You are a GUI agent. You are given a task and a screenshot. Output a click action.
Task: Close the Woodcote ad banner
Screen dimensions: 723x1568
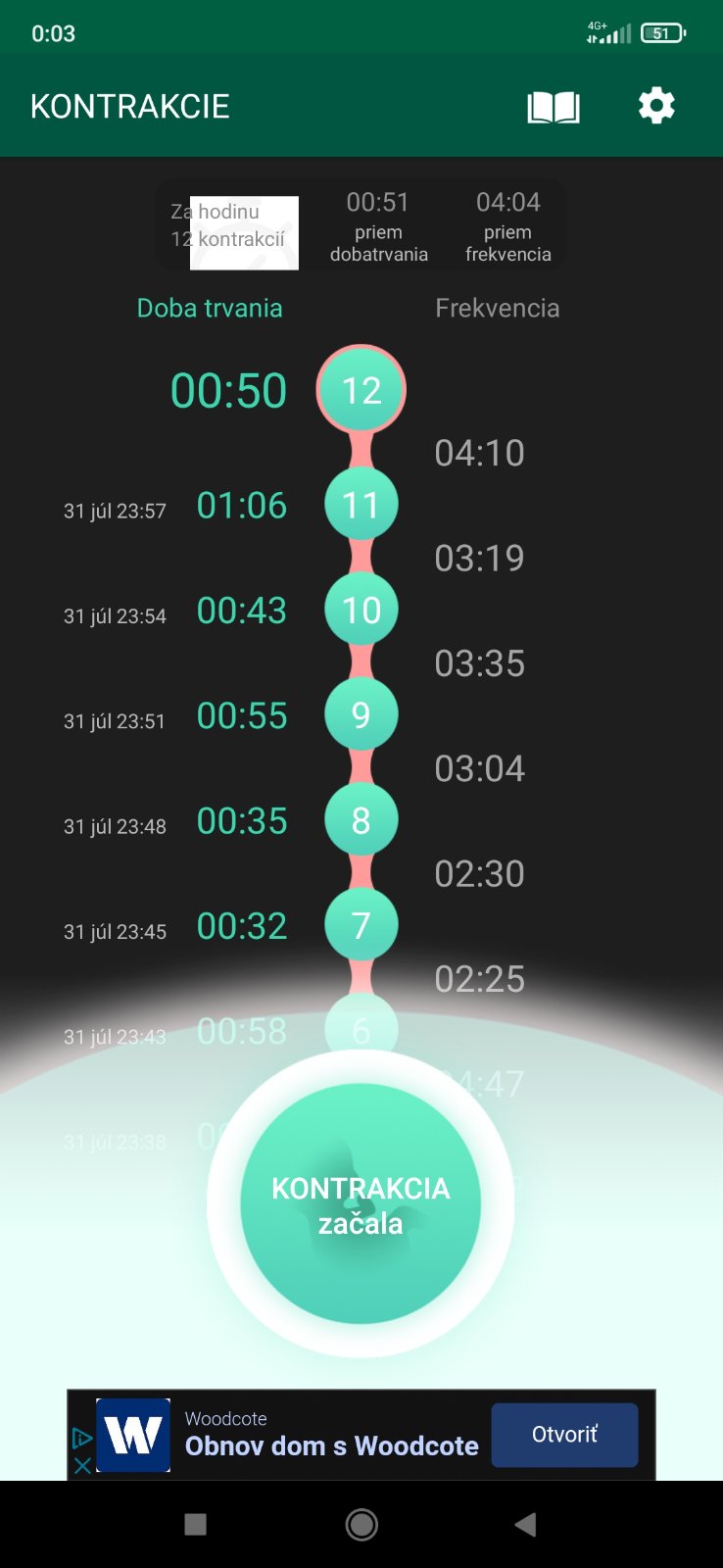[x=82, y=1465]
